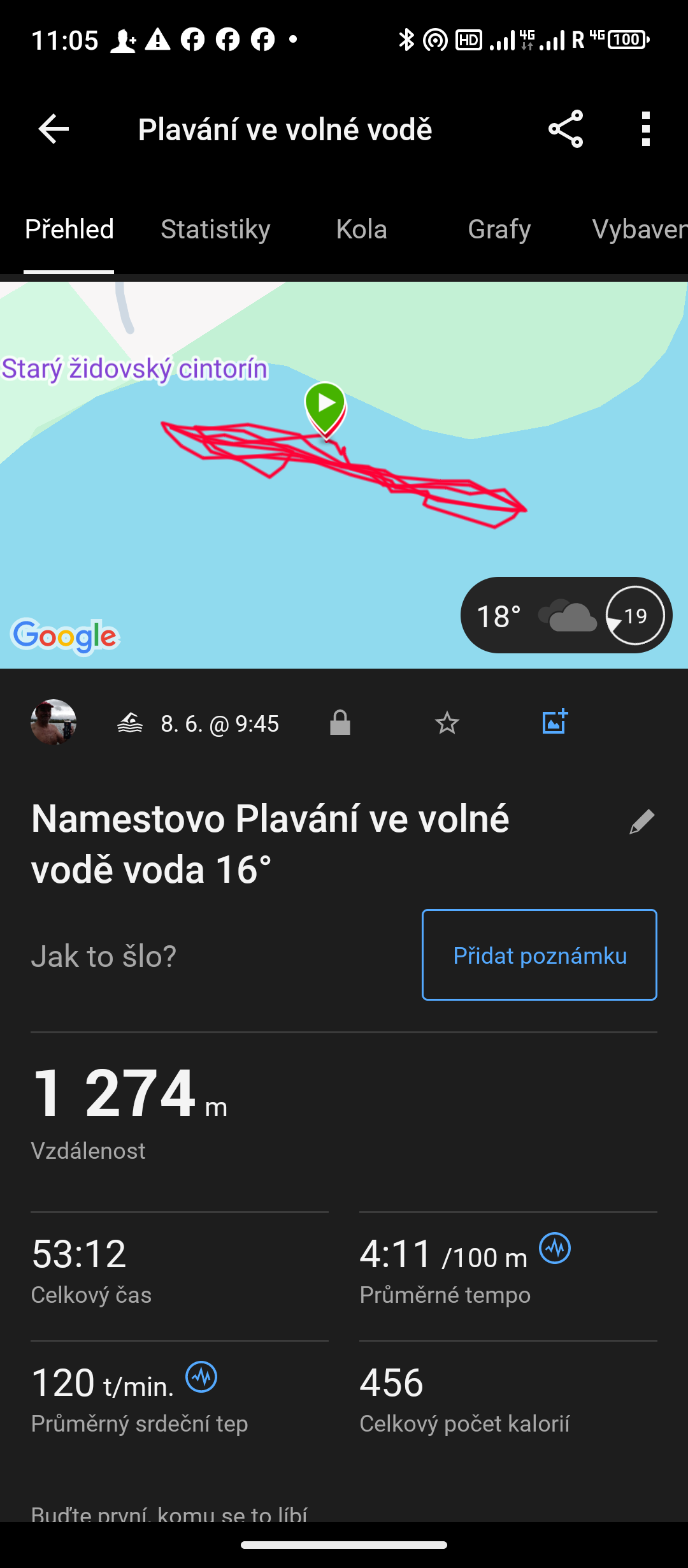Screen dimensions: 688x1568
Task: Change privacy via the lock icon
Action: 340,723
